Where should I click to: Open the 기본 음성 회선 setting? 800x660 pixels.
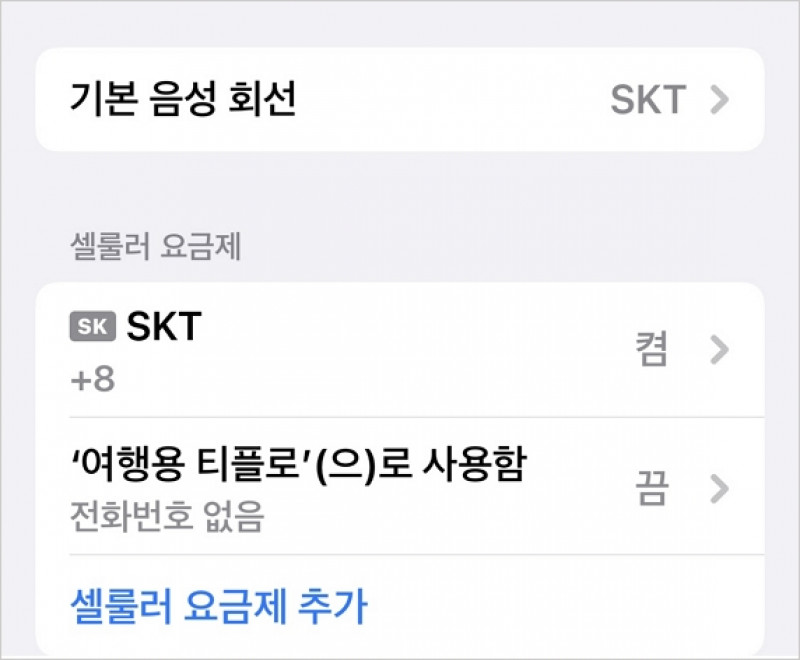400,100
